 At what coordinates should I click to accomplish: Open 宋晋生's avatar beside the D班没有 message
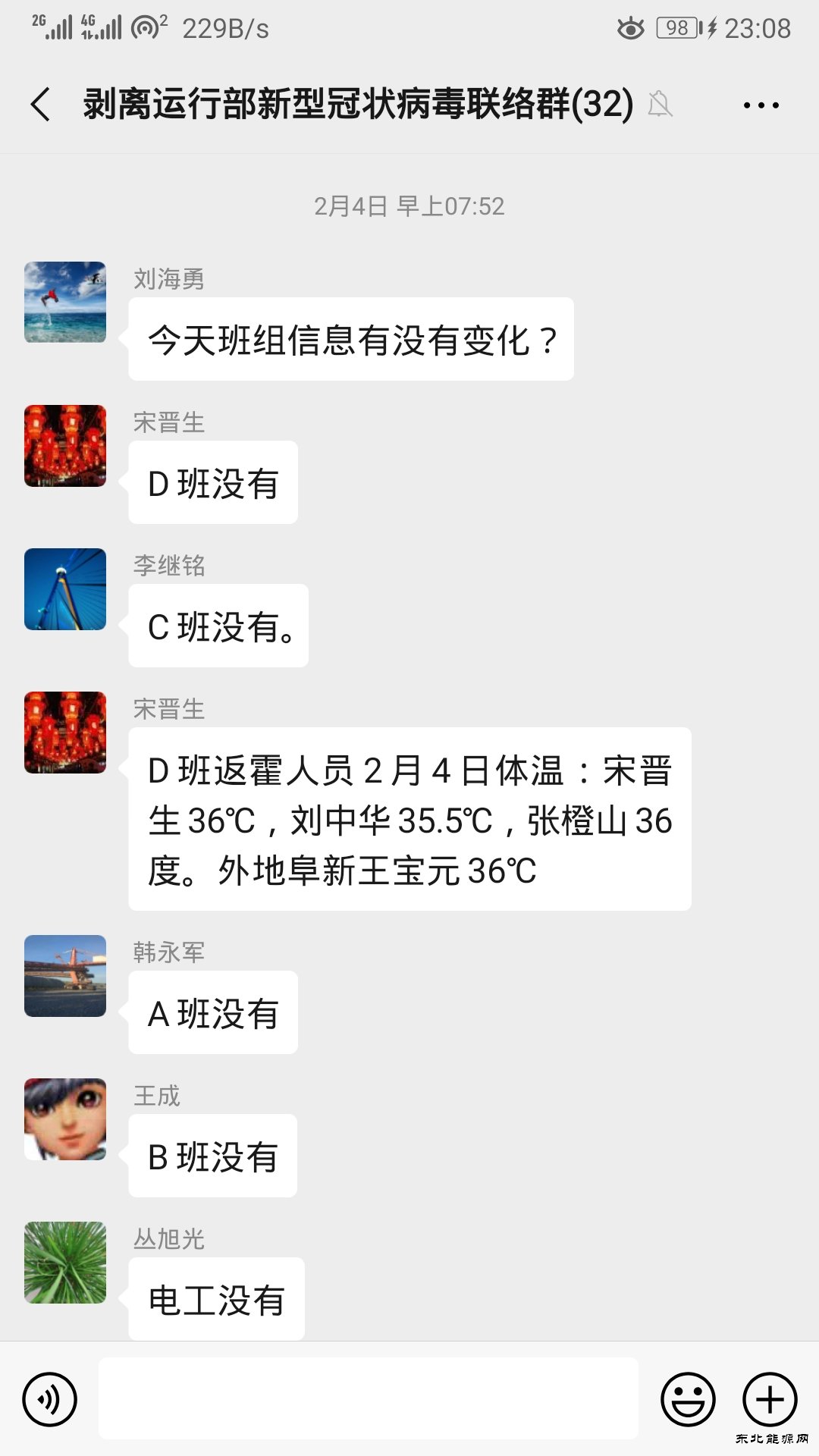click(x=65, y=446)
